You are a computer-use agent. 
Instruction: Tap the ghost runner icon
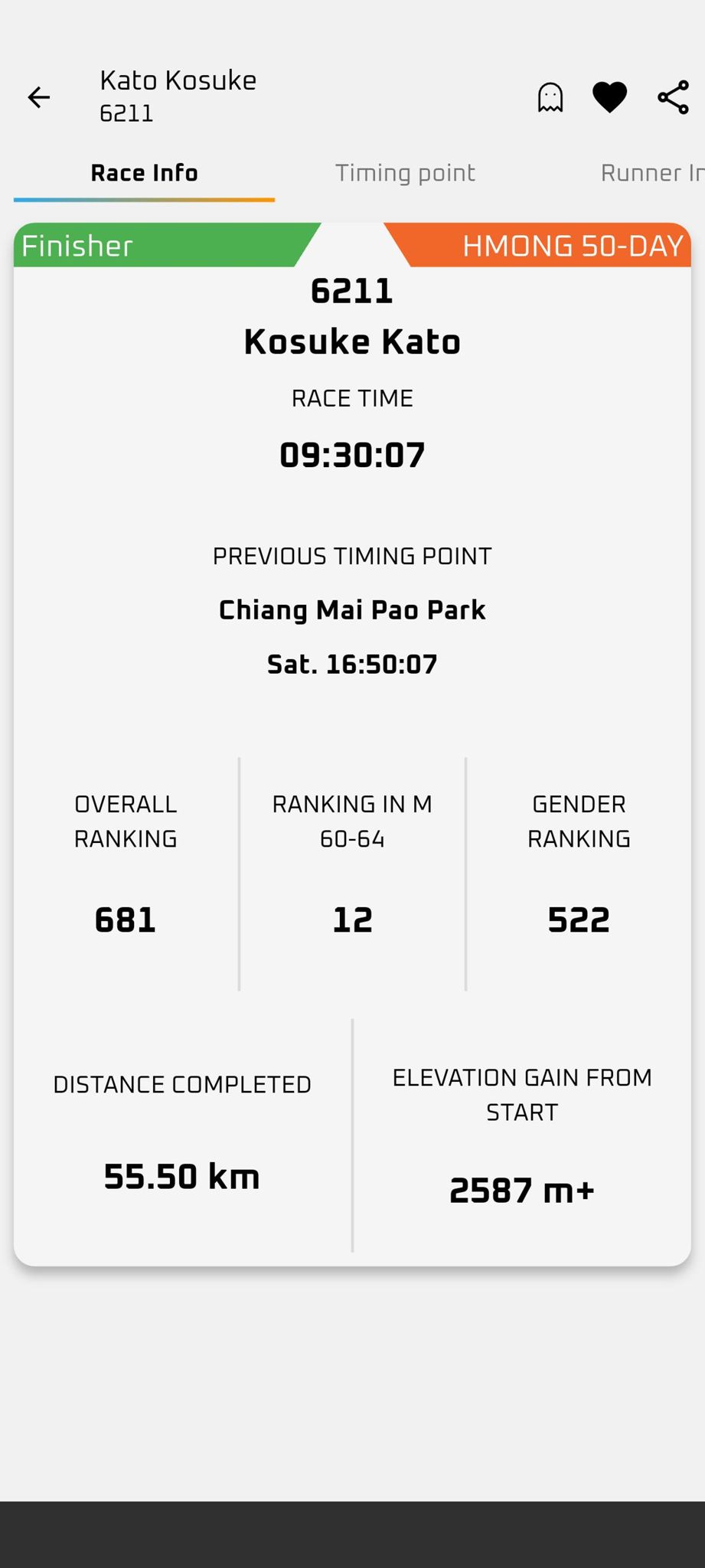(x=550, y=97)
